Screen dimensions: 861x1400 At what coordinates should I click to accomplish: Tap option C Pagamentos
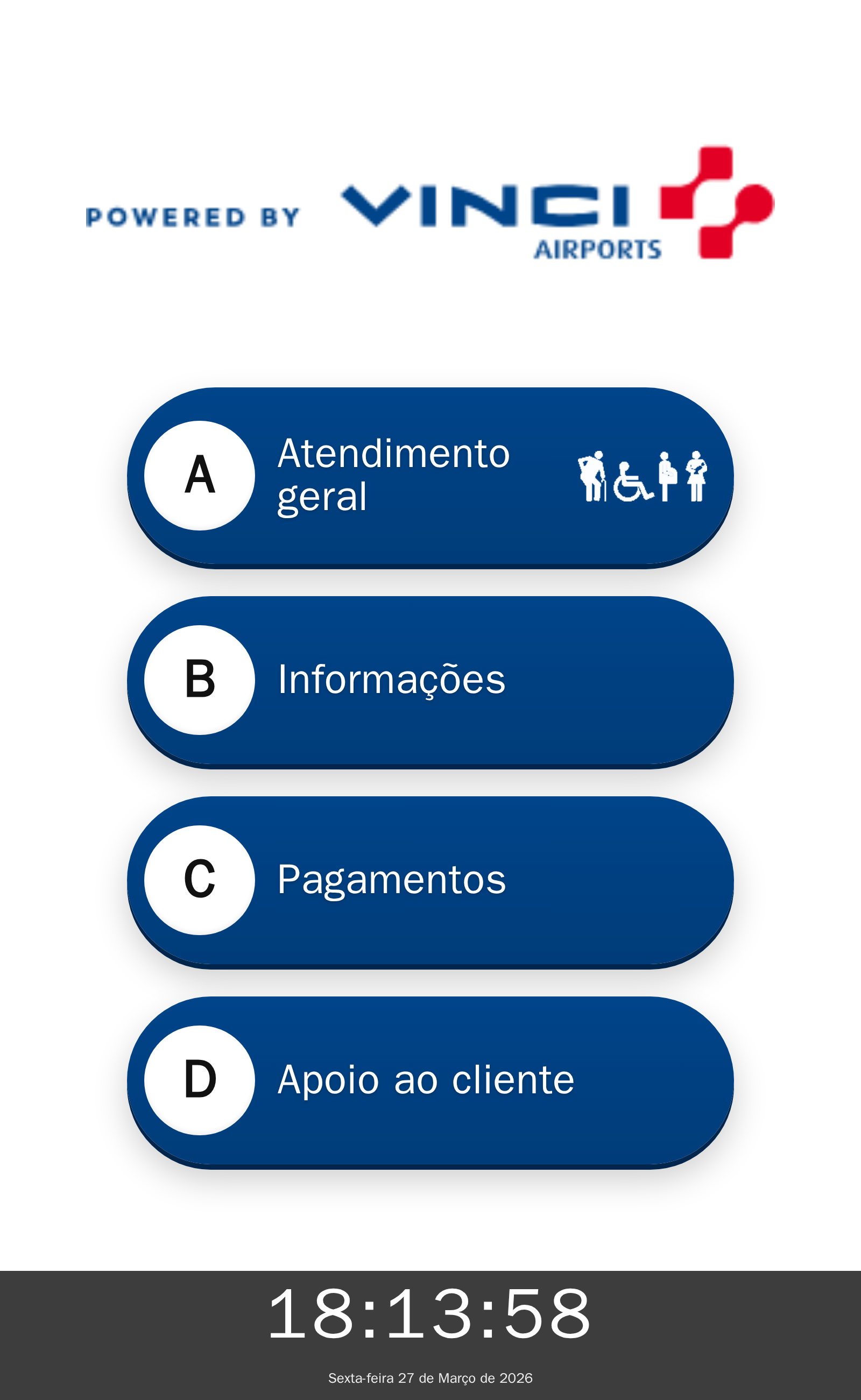pyautogui.click(x=430, y=880)
